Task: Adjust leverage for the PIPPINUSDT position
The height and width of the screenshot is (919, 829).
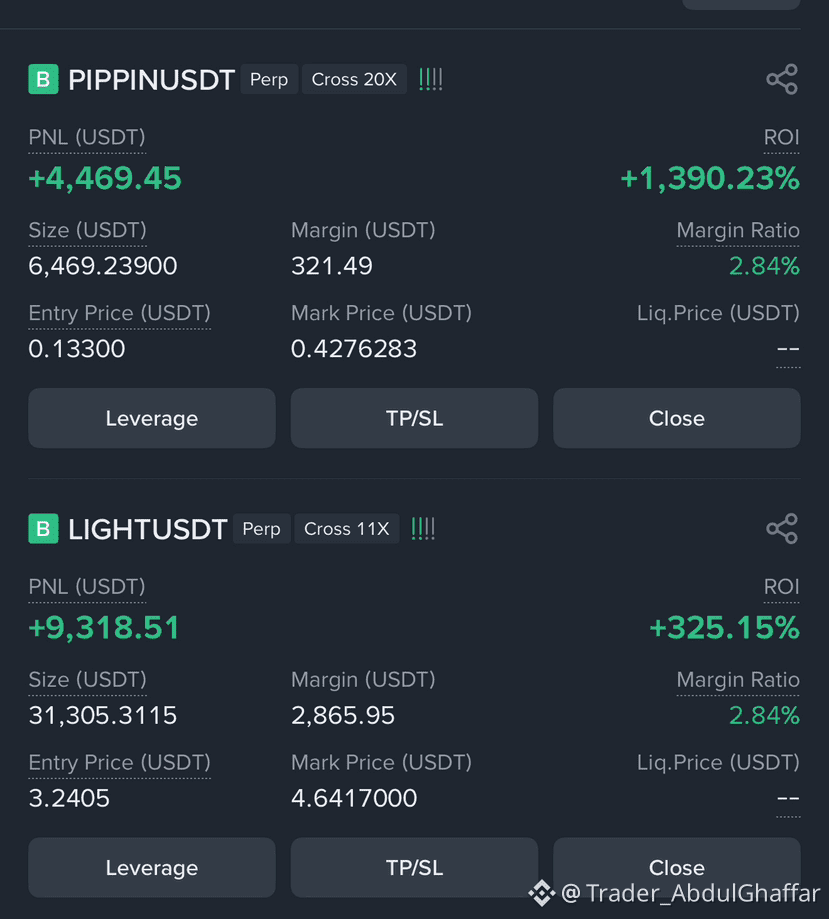Action: point(151,418)
